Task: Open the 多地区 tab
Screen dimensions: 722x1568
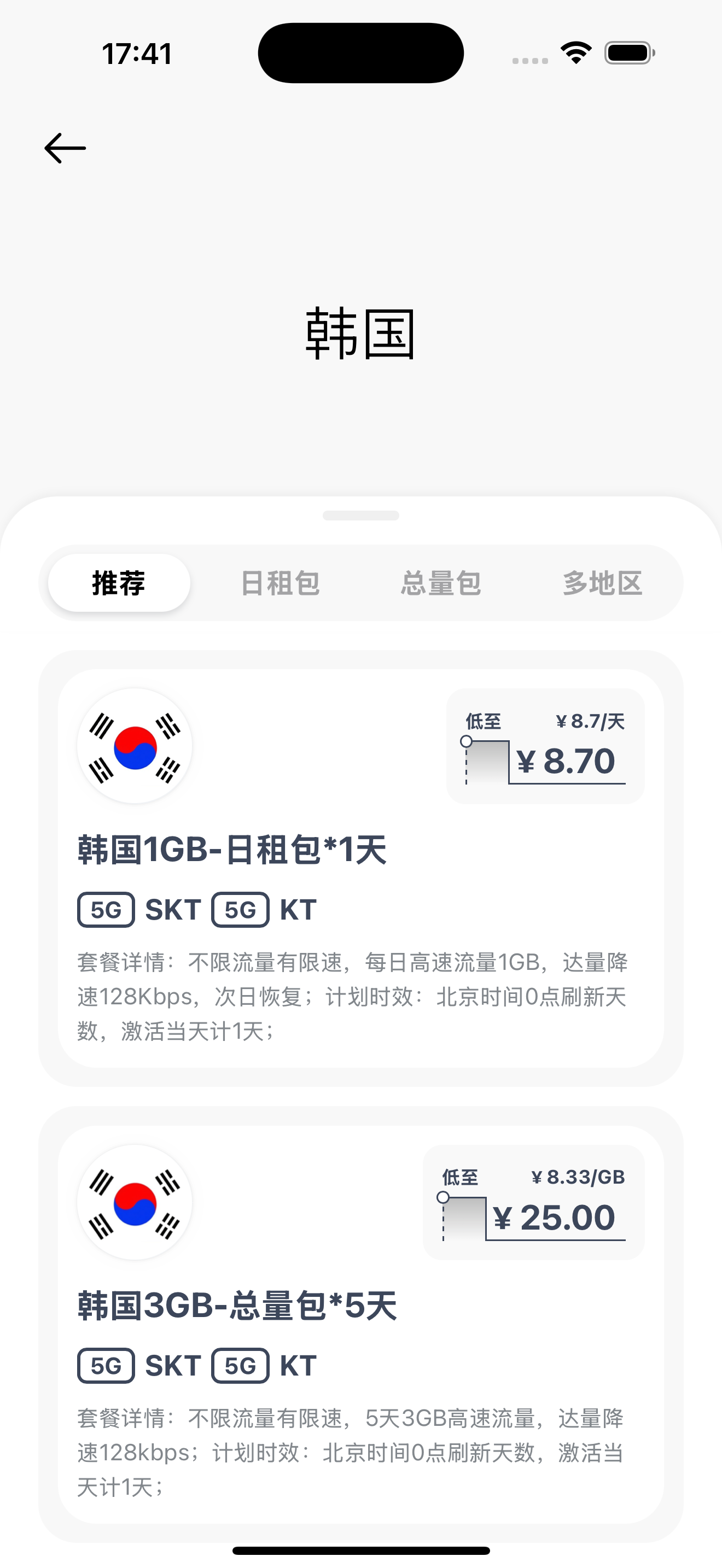Action: click(x=602, y=582)
